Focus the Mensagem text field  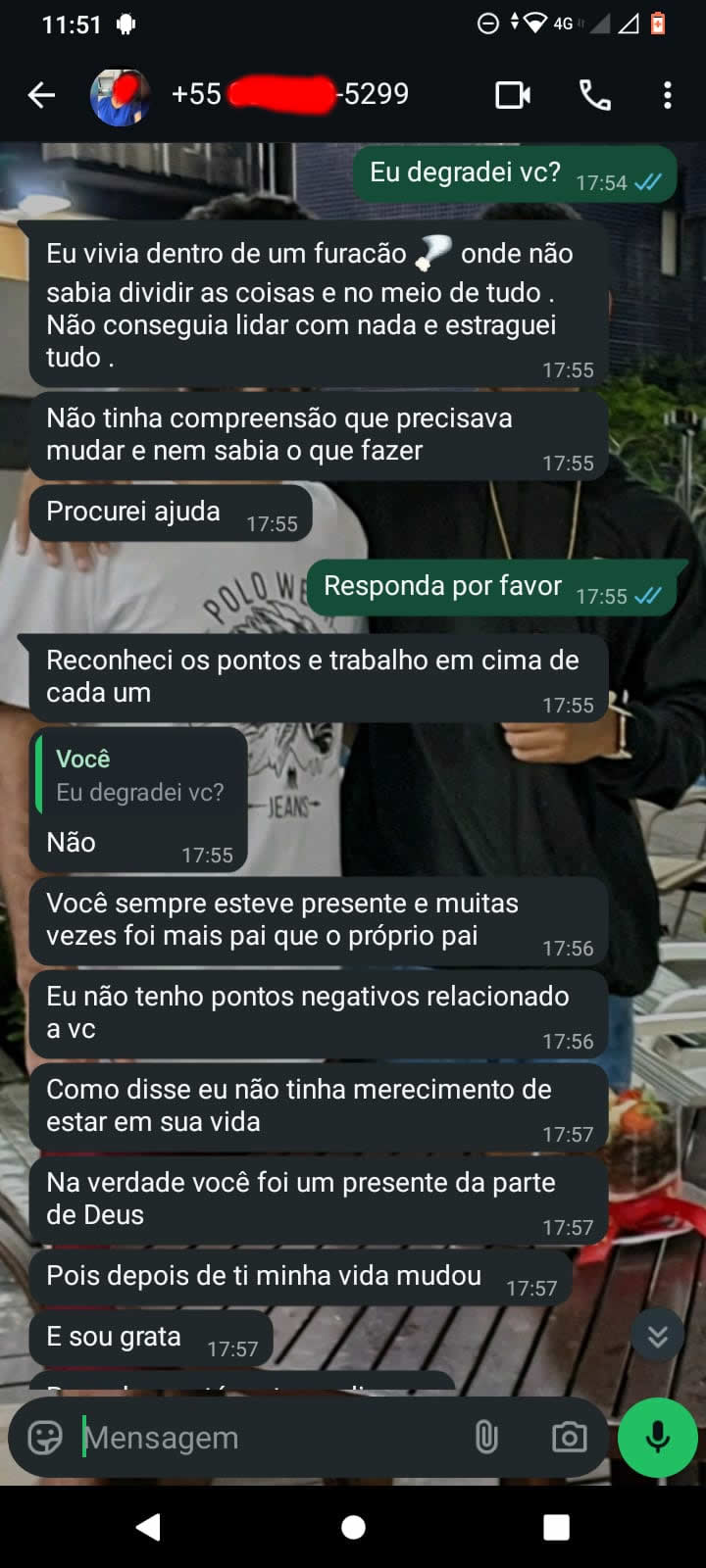[265, 1438]
